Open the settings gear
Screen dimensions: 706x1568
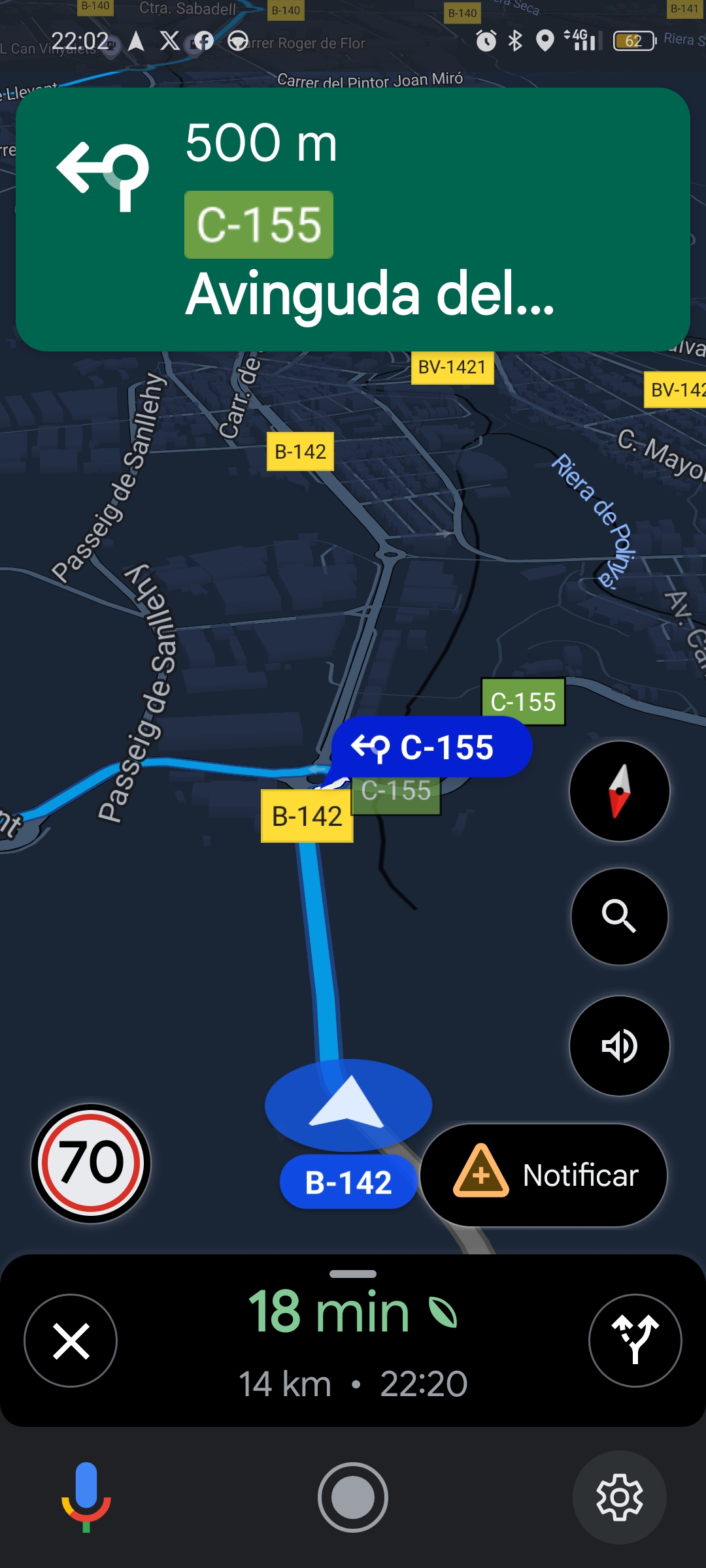pos(620,1497)
